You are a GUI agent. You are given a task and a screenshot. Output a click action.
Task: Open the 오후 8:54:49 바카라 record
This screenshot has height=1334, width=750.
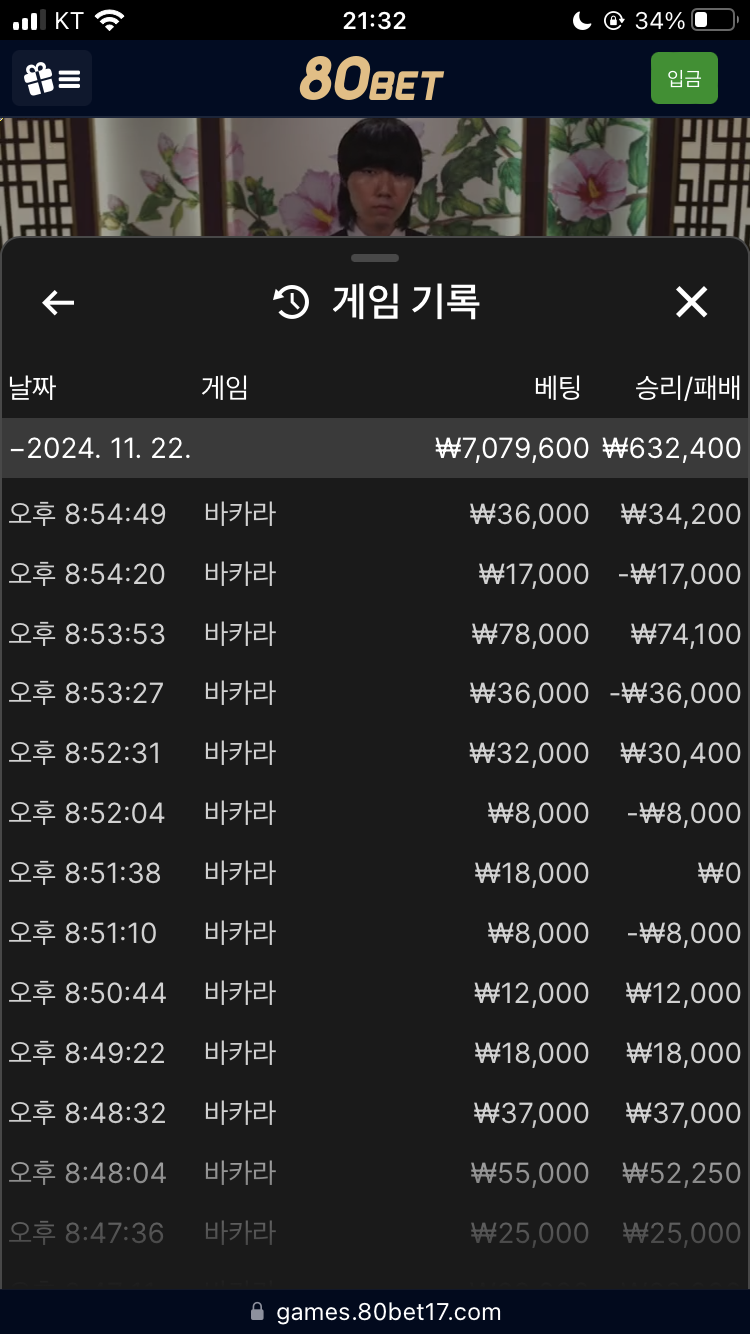(x=375, y=514)
